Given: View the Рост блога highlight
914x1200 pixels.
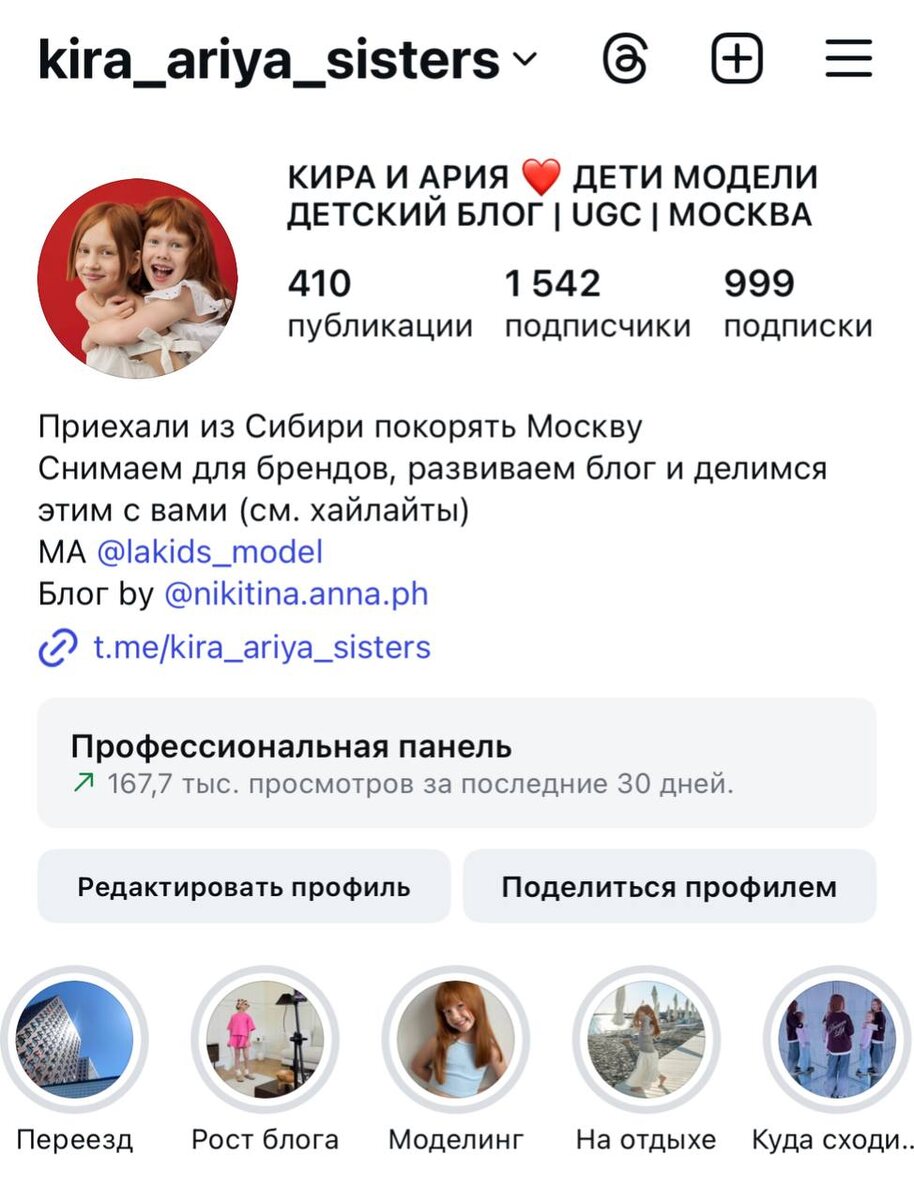Looking at the screenshot, I should tap(265, 1040).
